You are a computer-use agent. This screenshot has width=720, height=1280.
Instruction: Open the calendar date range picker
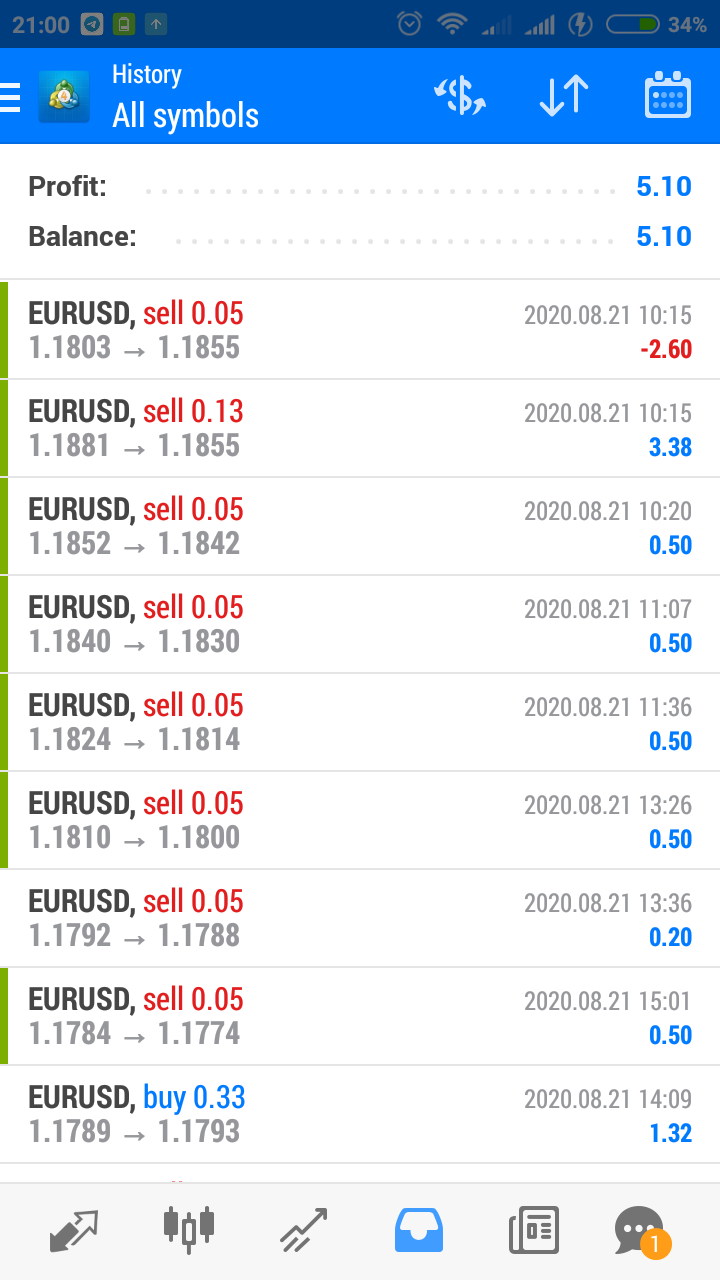click(667, 96)
